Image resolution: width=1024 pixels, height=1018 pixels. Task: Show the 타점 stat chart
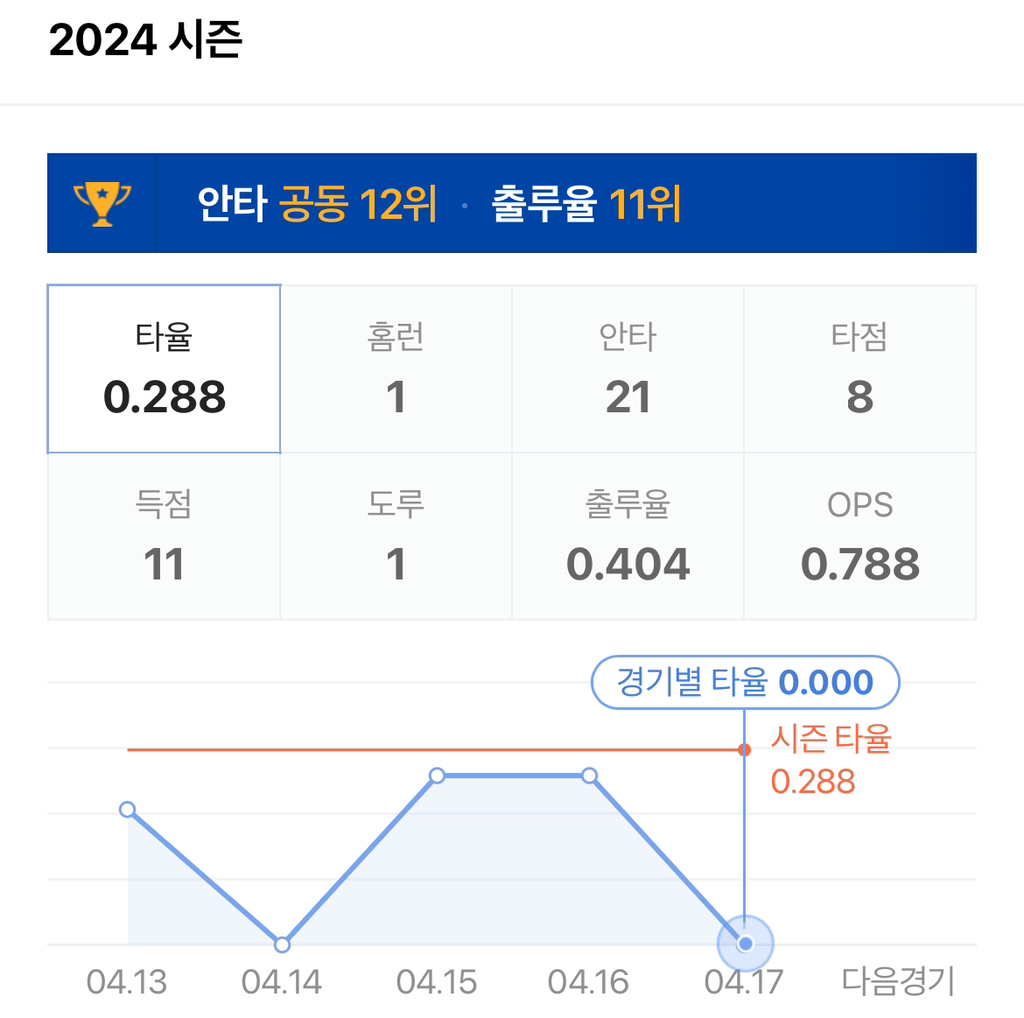(860, 369)
